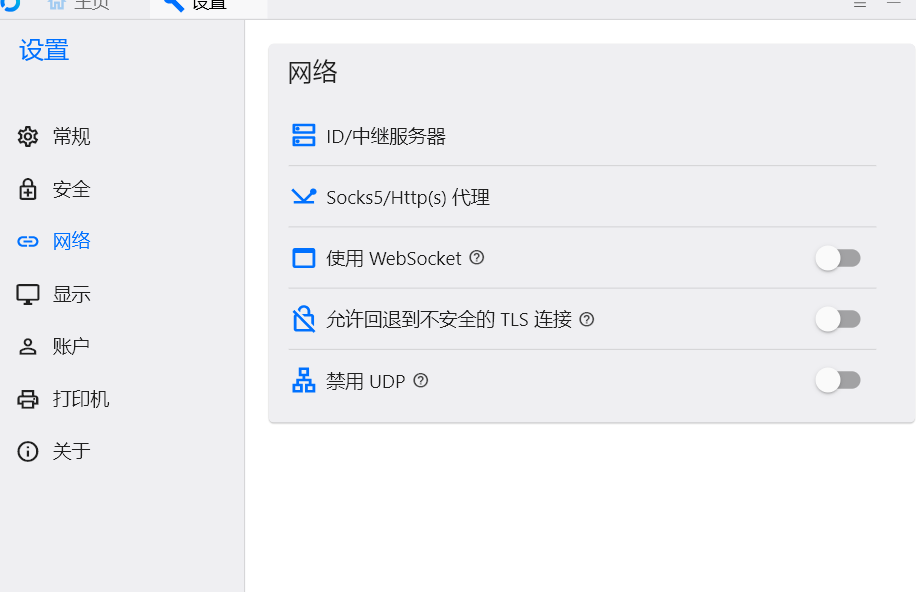Screen dimensions: 916x592
Task: Toggle 允许回退到不安全的 TLS 连接
Action: tap(837, 319)
